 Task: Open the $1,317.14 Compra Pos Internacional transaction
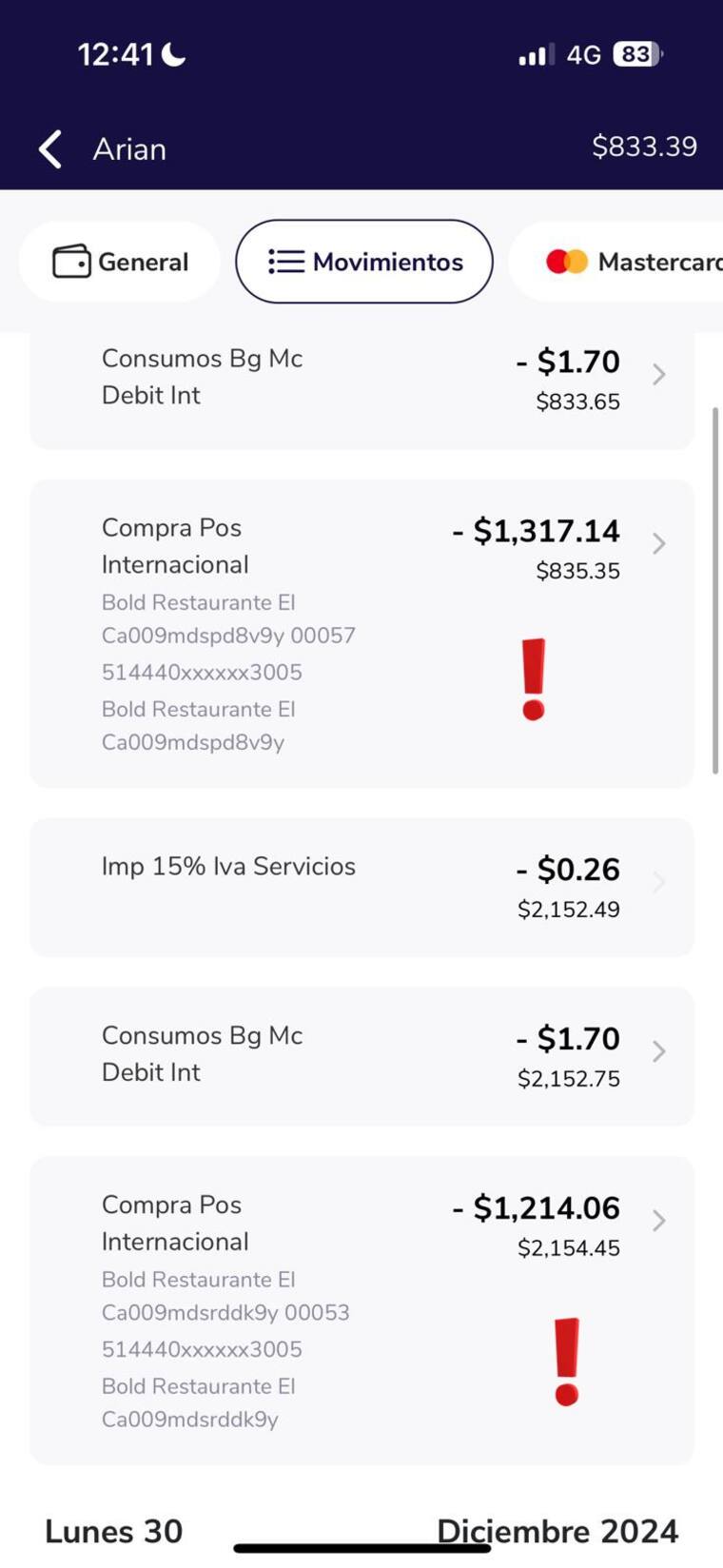point(361,633)
